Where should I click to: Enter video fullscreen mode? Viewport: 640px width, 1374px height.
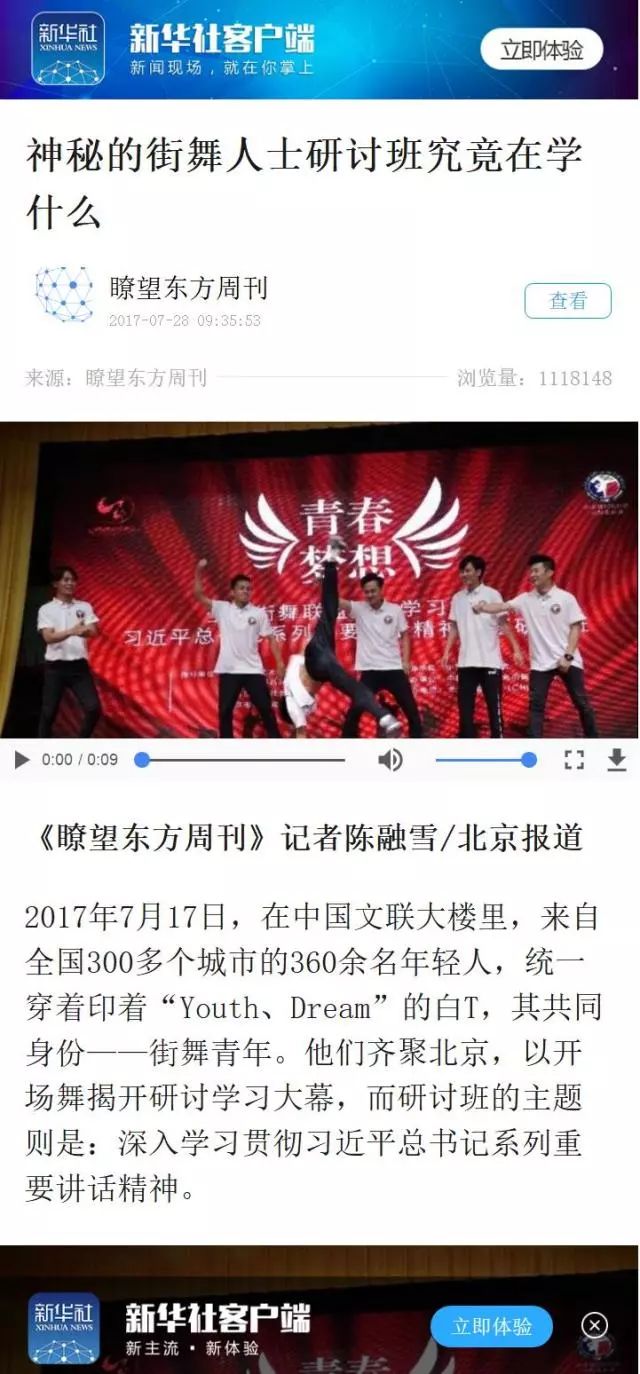(x=573, y=760)
